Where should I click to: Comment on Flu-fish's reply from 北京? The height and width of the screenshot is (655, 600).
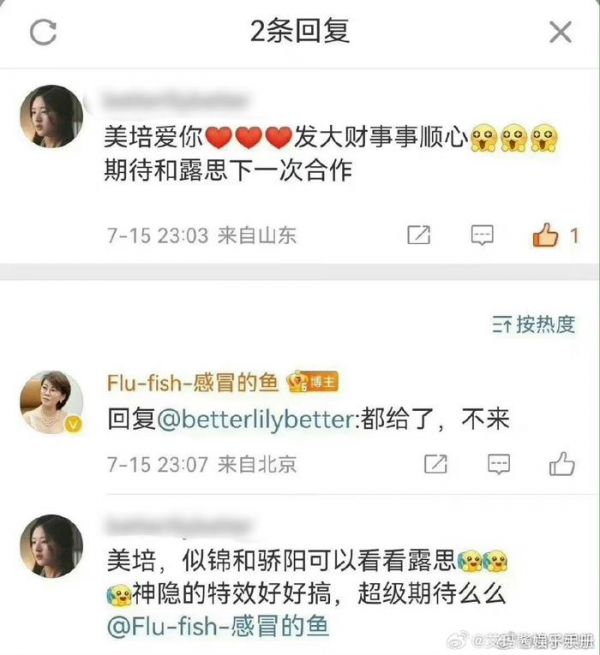498,464
